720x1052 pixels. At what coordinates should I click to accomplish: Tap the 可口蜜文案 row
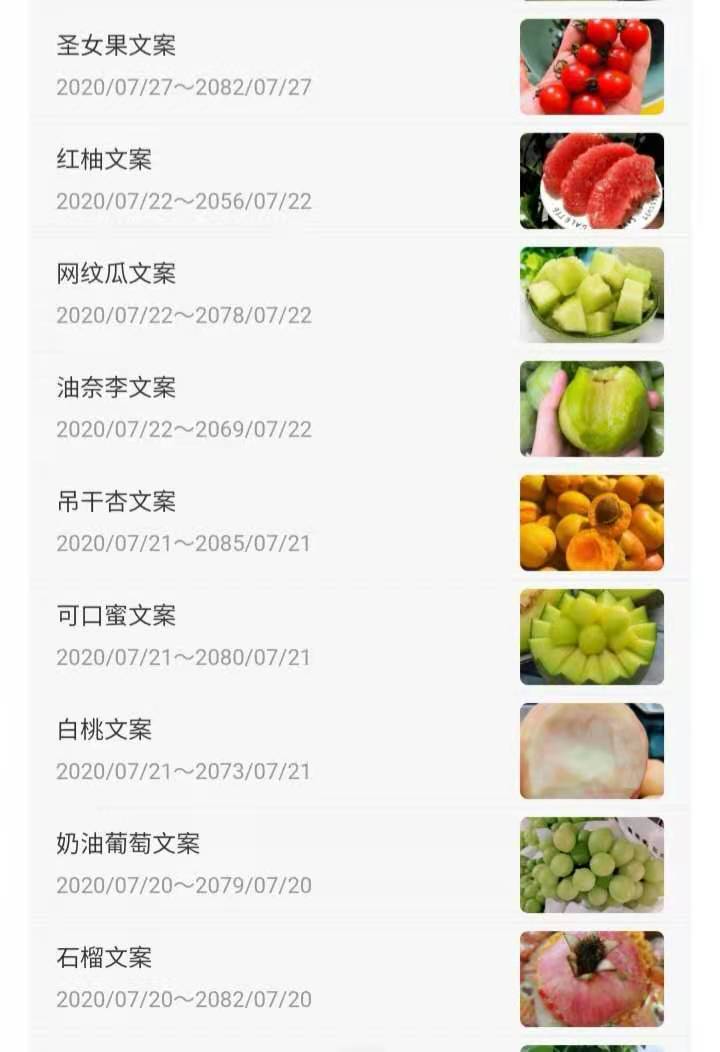tap(116, 616)
